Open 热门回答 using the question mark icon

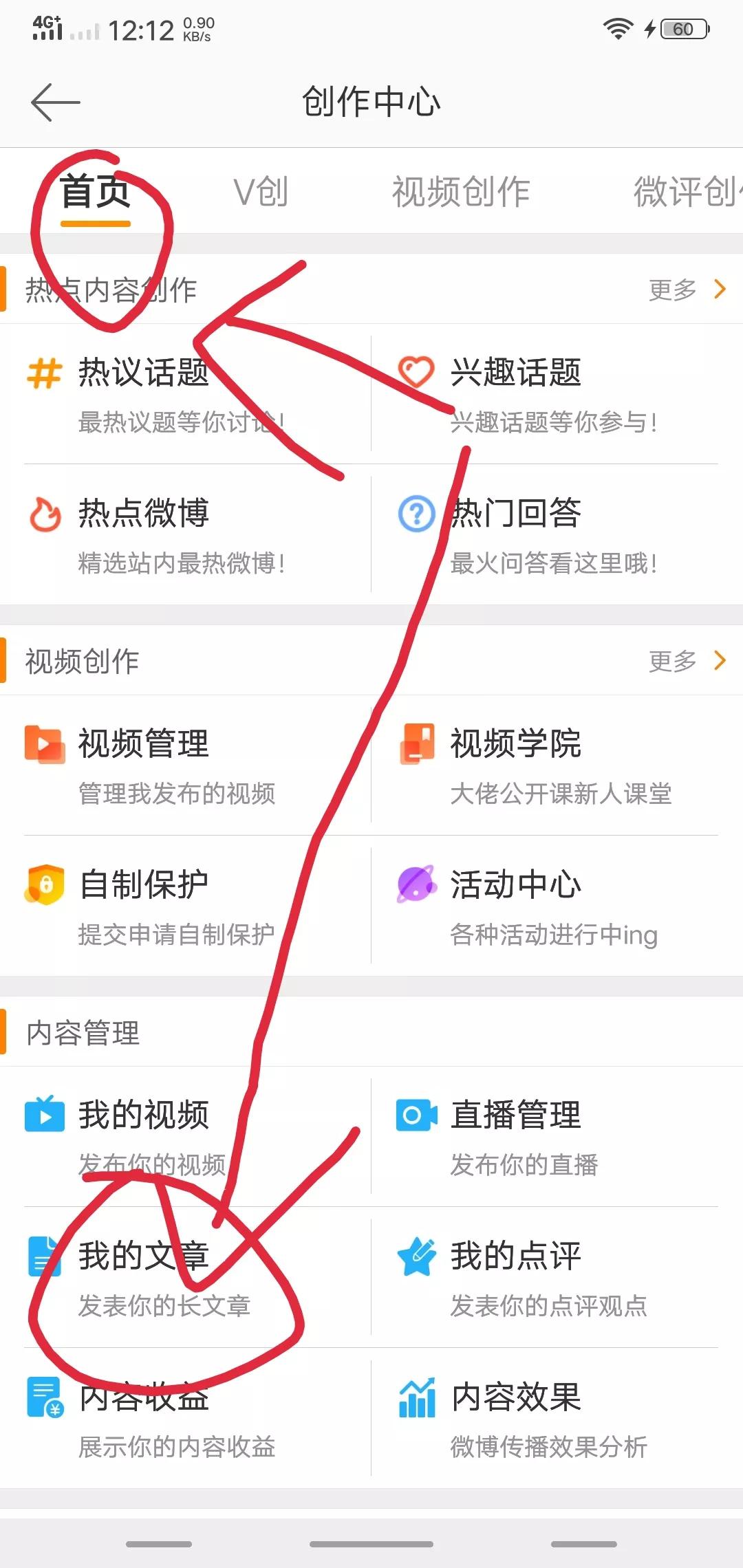point(416,512)
